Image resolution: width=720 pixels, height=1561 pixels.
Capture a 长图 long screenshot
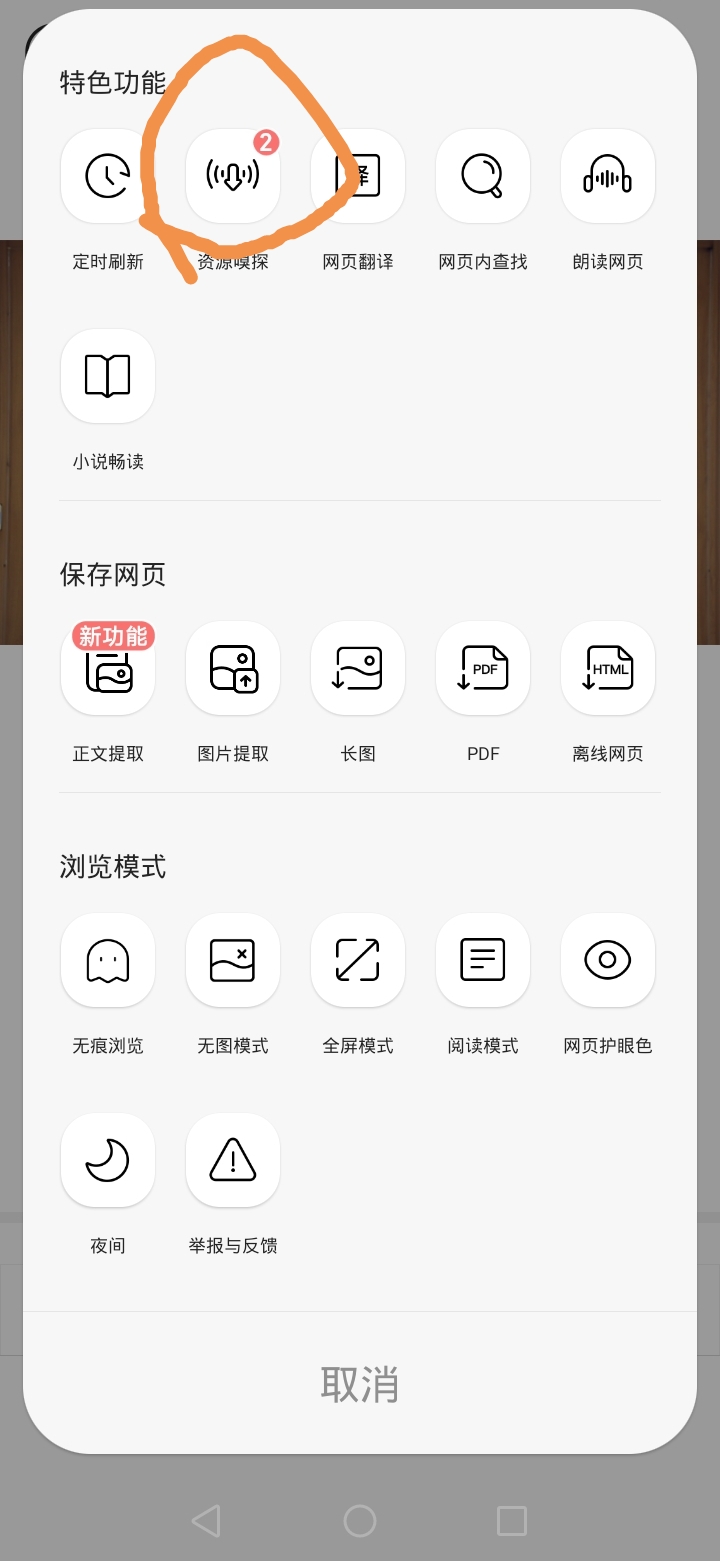tap(358, 668)
